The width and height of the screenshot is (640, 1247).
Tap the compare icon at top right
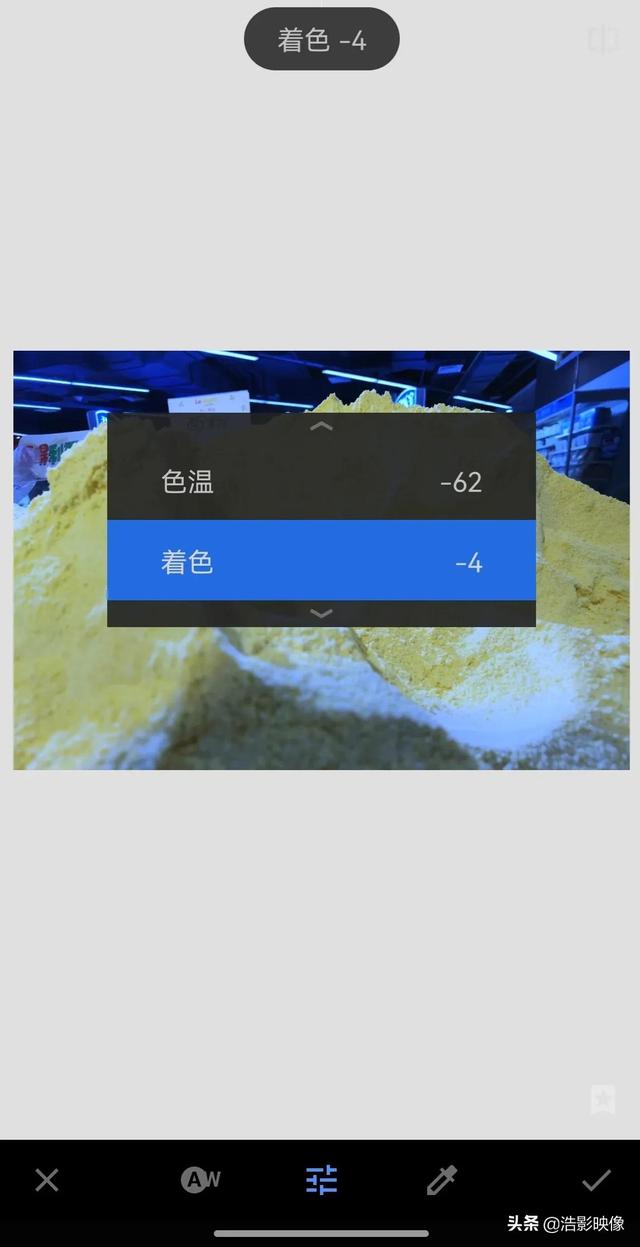pyautogui.click(x=603, y=39)
